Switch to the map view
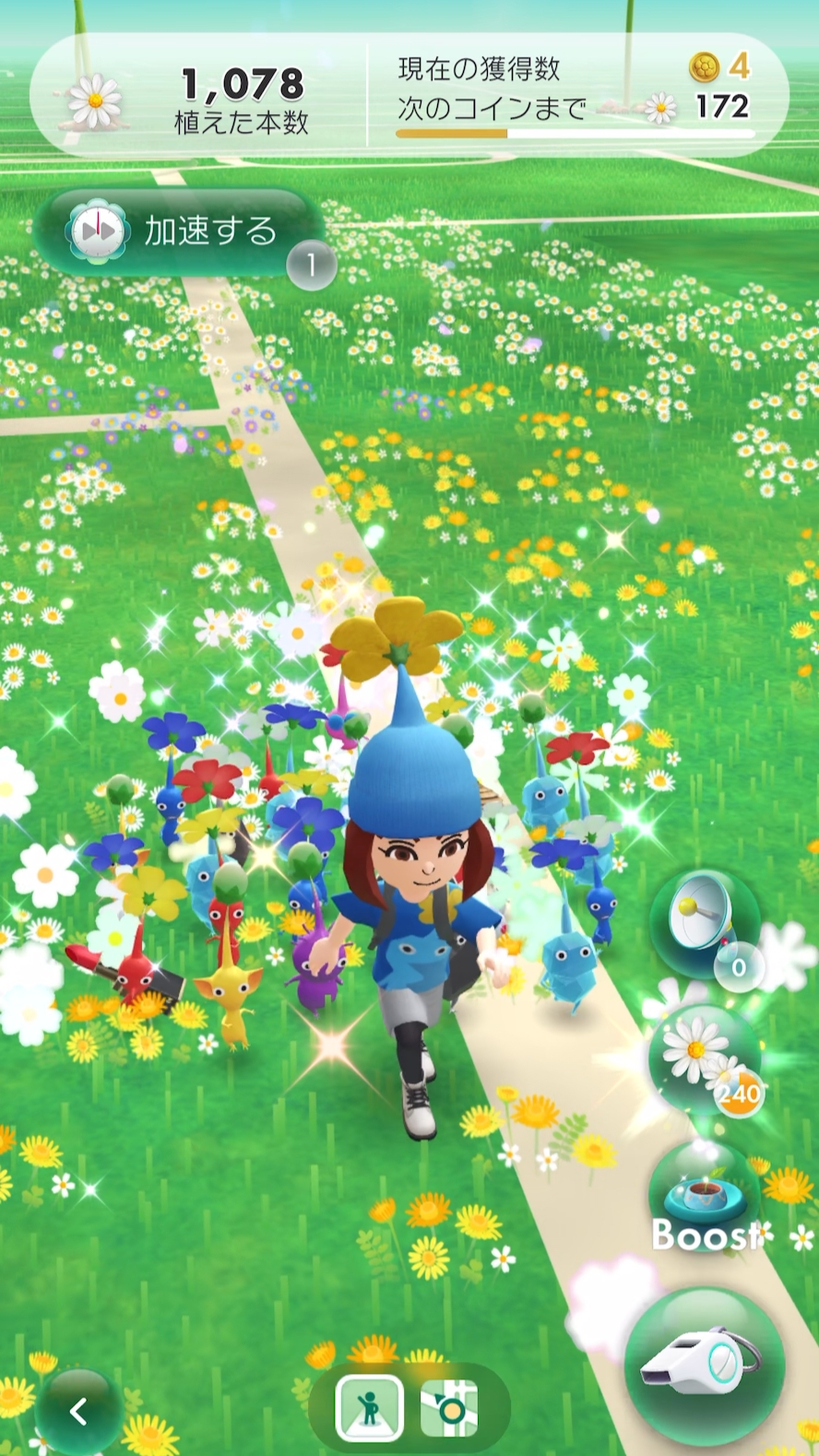819x1456 pixels. coord(449,1408)
